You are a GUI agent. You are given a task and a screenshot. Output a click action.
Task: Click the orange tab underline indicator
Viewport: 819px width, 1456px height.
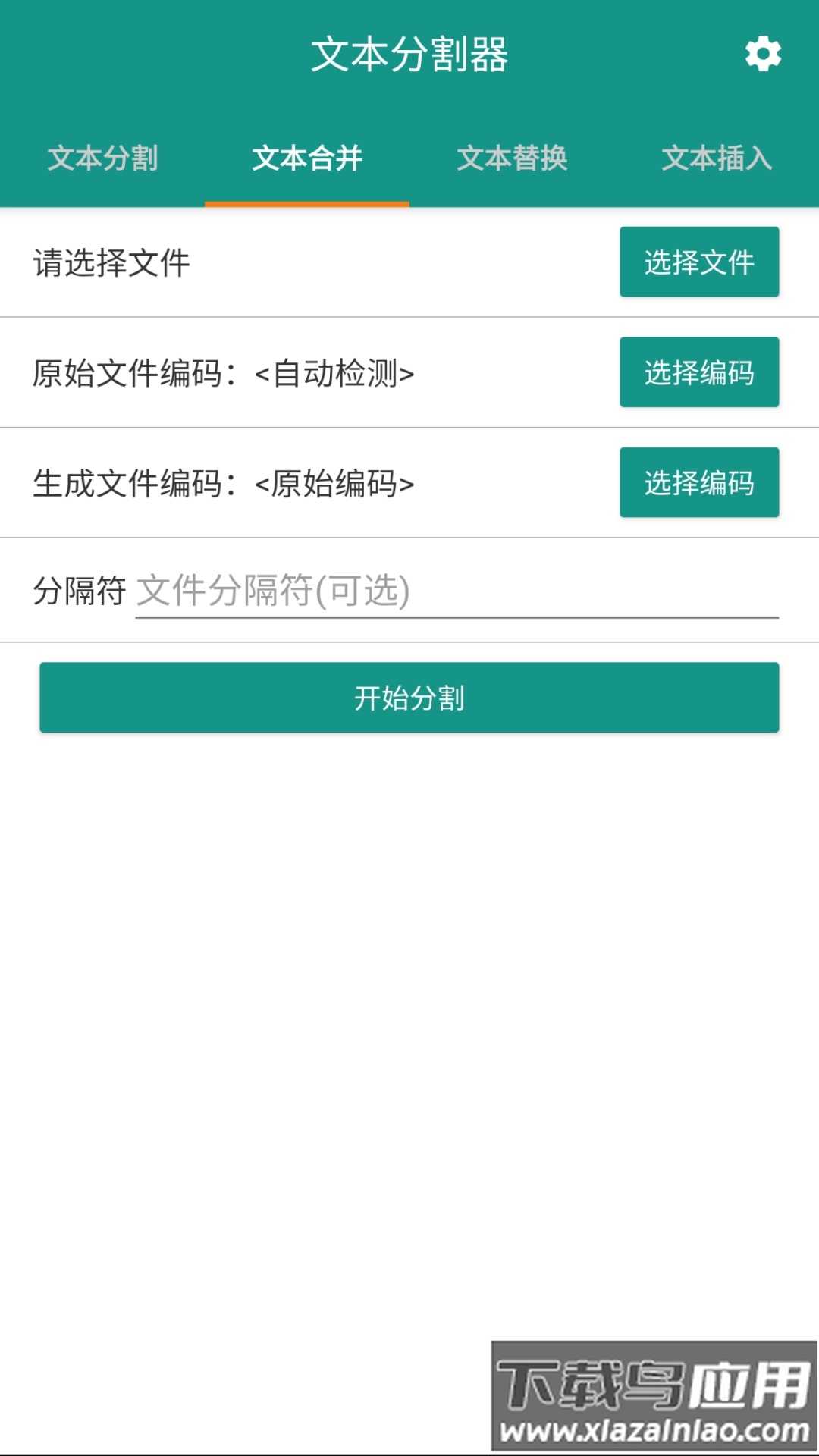tap(306, 202)
